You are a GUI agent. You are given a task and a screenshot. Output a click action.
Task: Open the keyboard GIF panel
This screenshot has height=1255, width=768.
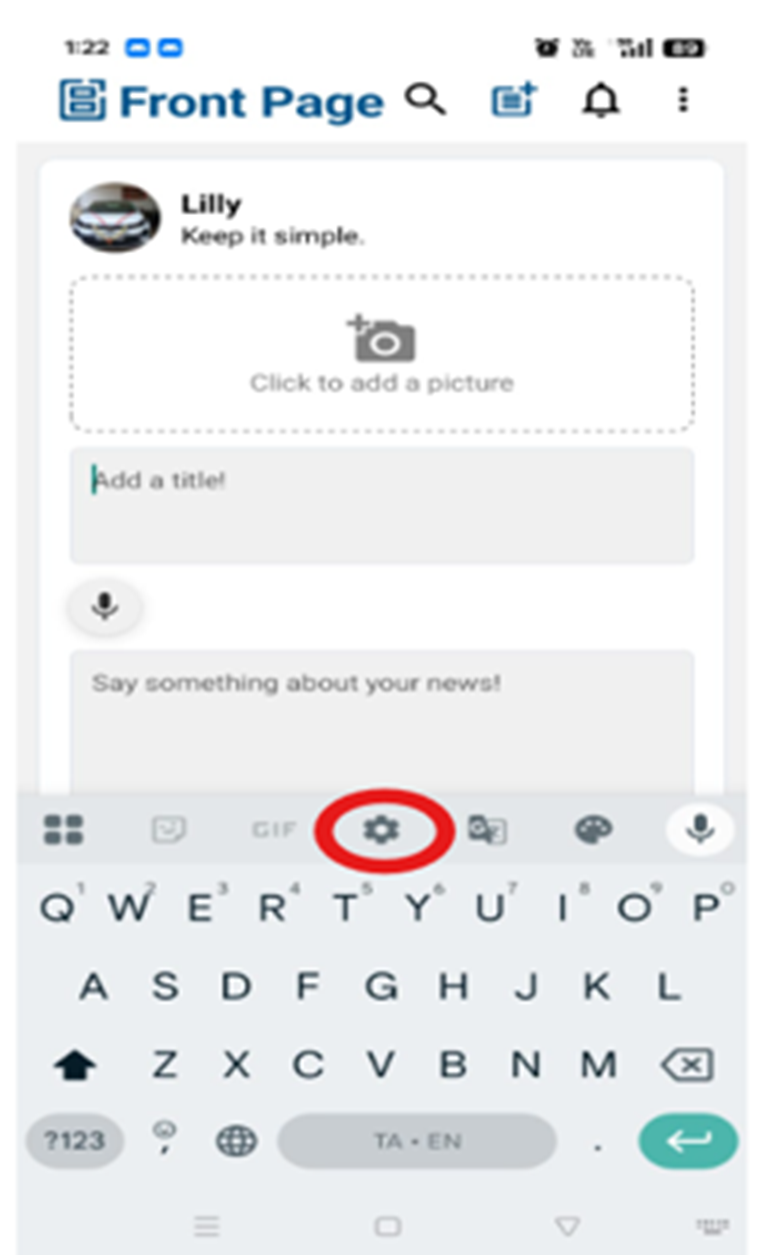click(x=274, y=830)
